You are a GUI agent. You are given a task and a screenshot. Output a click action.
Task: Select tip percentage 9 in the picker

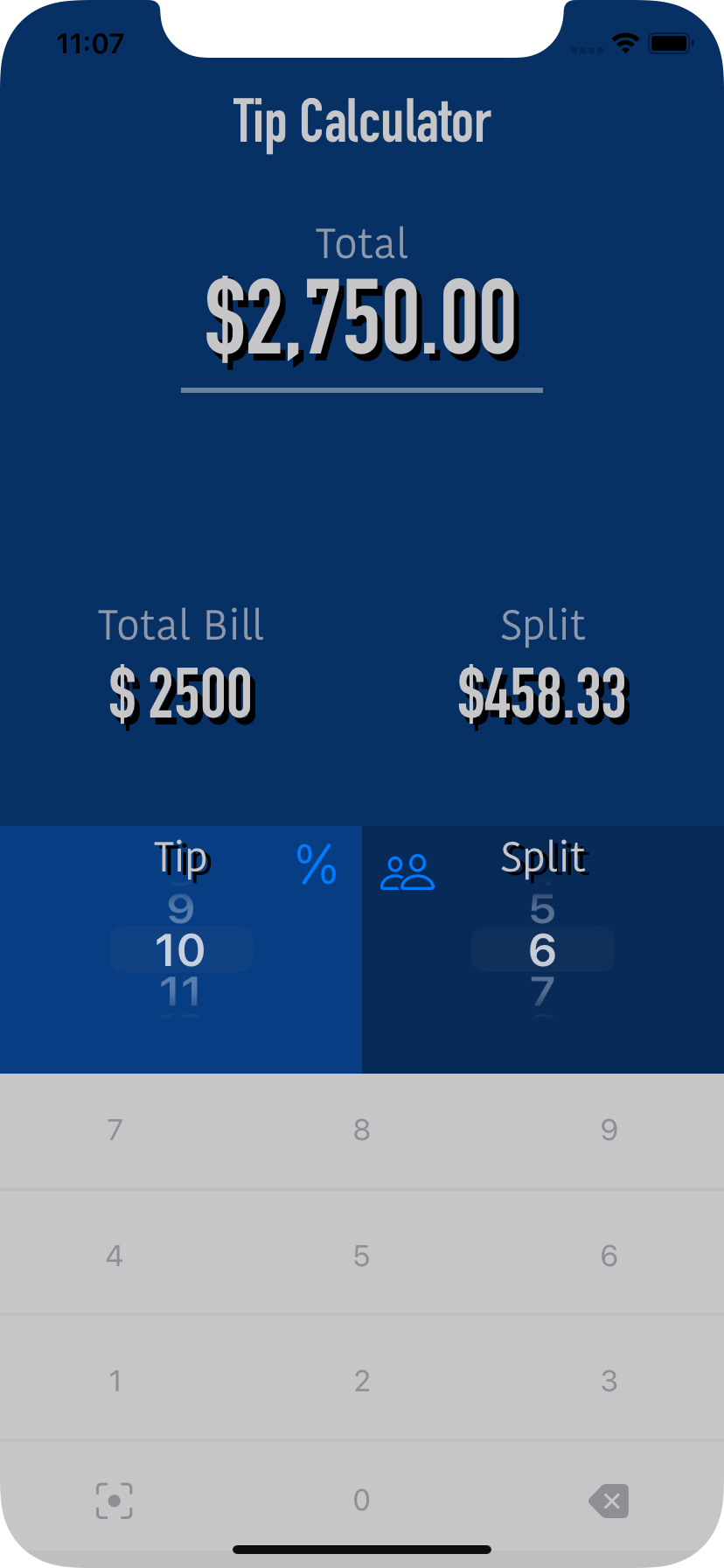(181, 909)
